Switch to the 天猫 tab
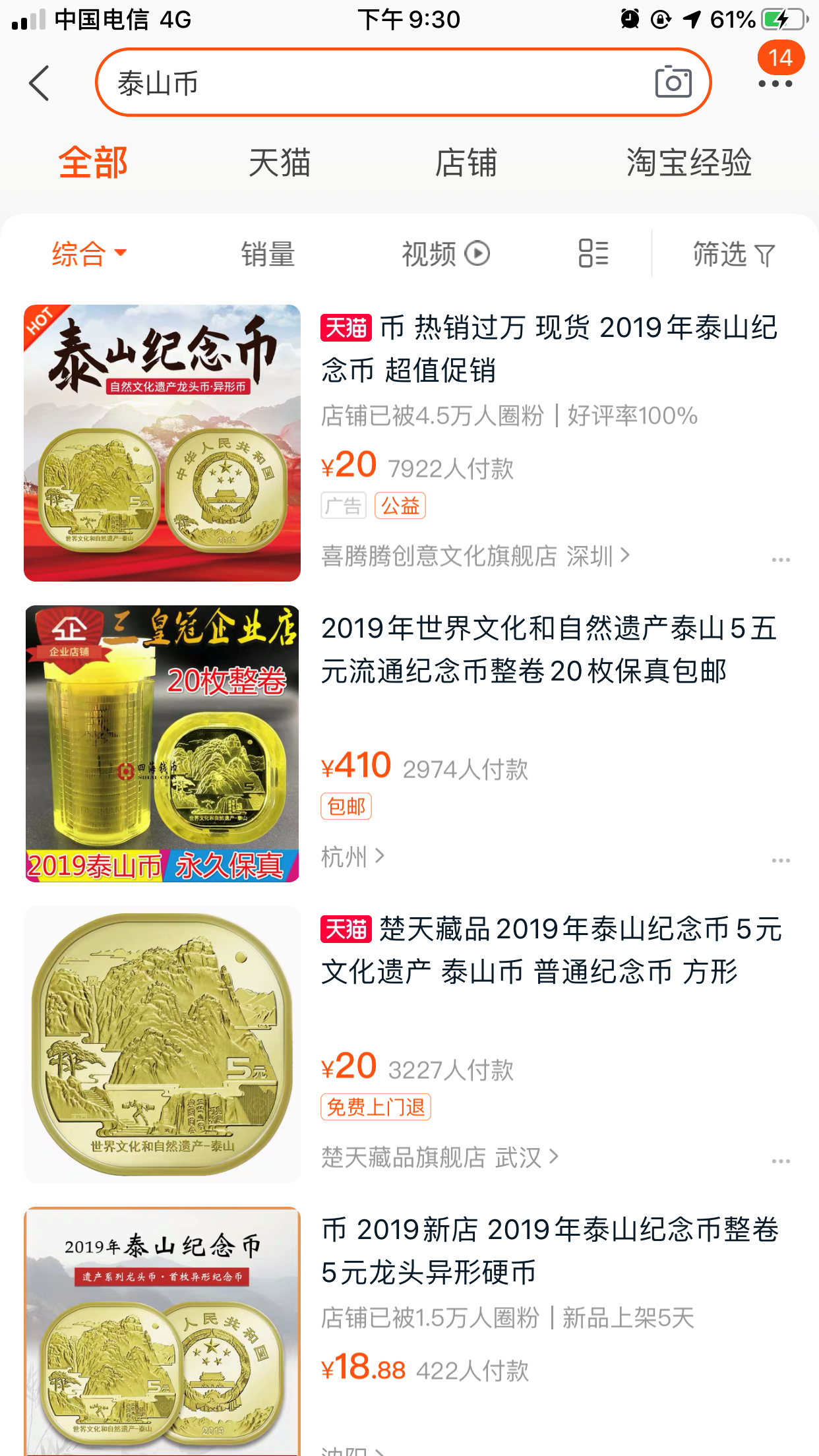819x1456 pixels. click(x=280, y=164)
